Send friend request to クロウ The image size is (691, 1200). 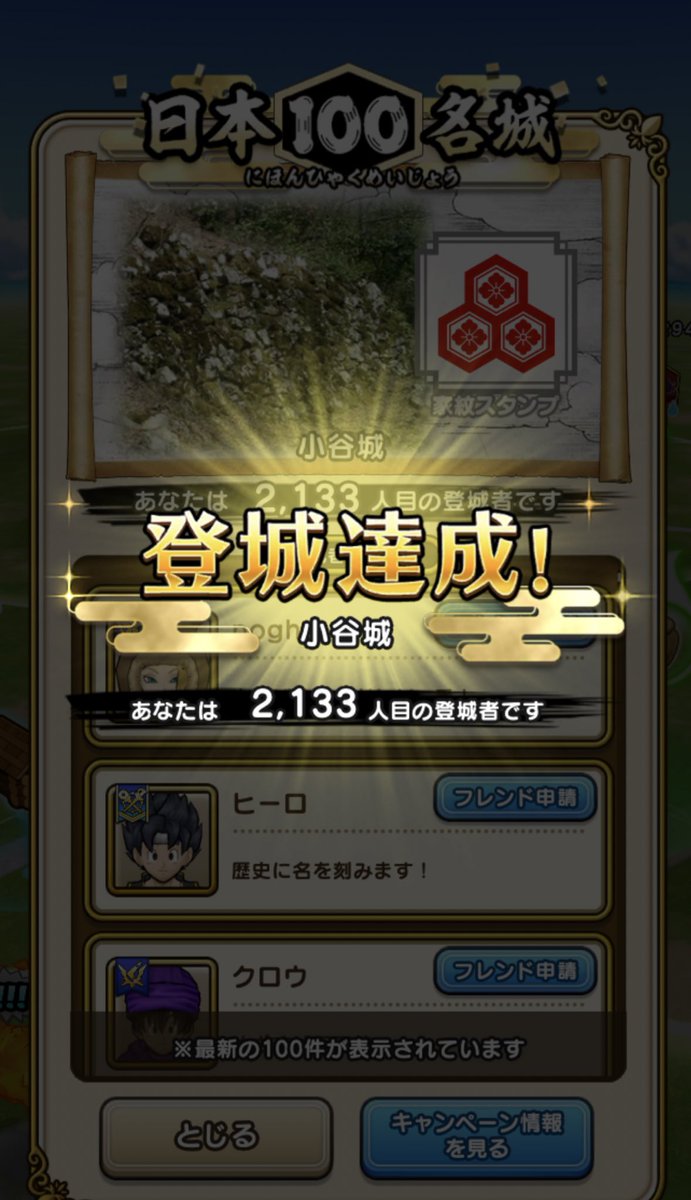[515, 970]
